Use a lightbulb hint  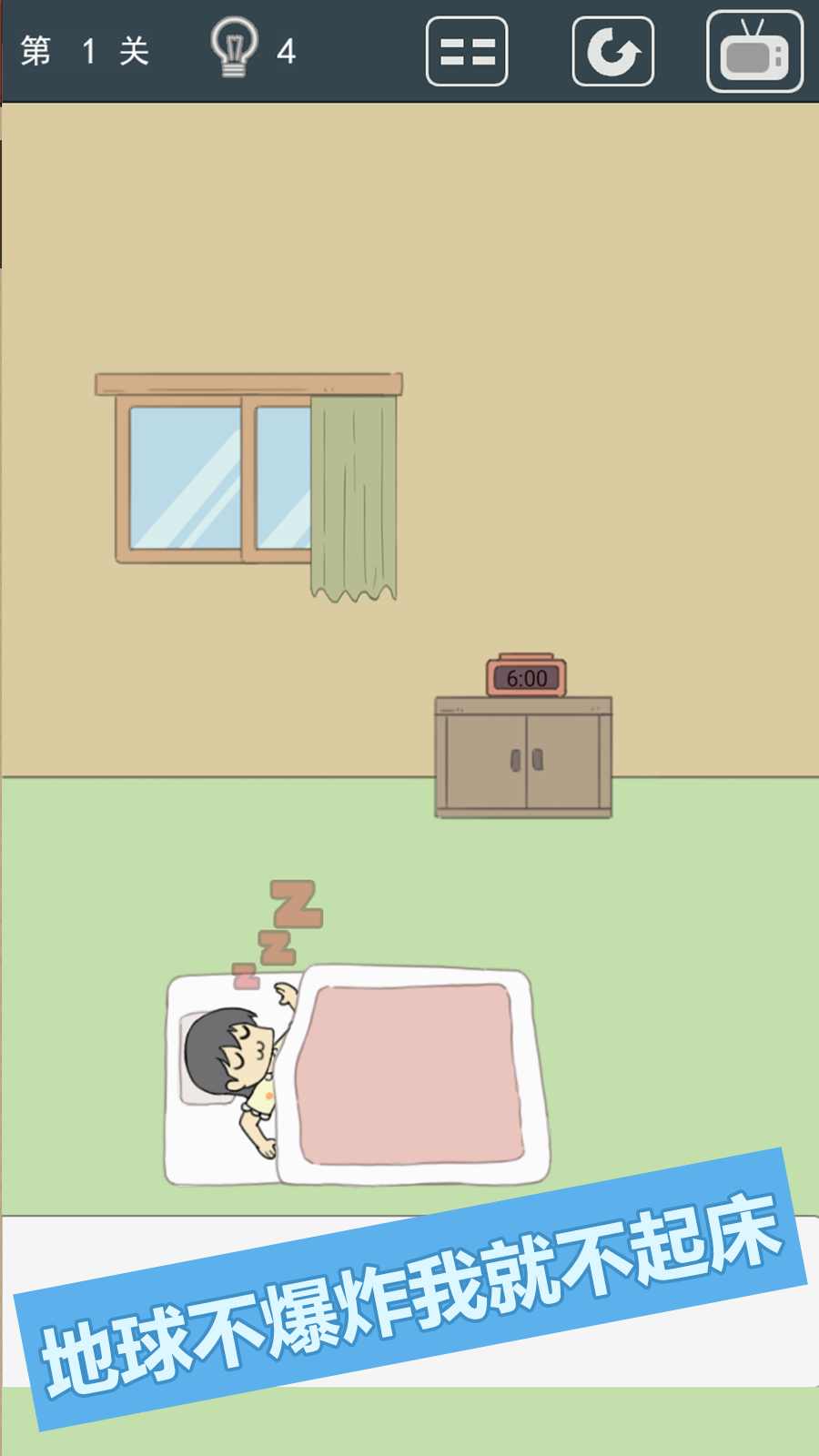click(233, 49)
